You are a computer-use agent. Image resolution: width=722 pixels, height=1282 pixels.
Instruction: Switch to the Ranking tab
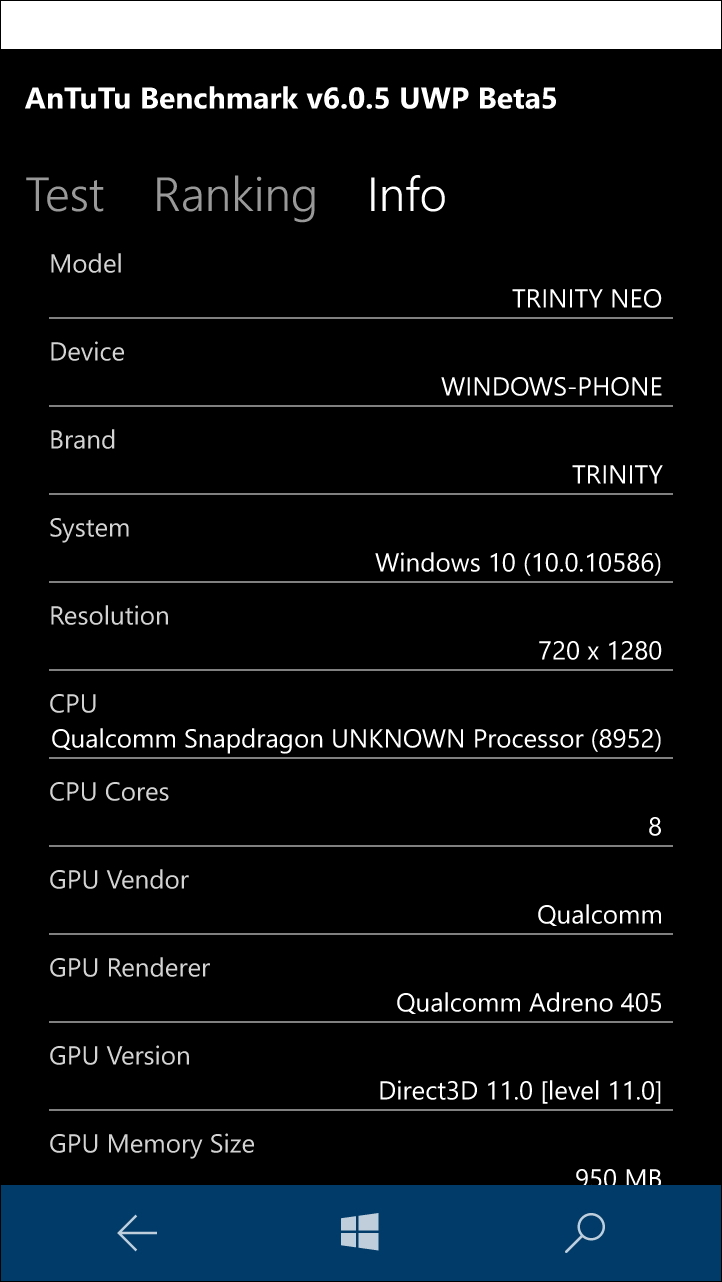pyautogui.click(x=235, y=195)
